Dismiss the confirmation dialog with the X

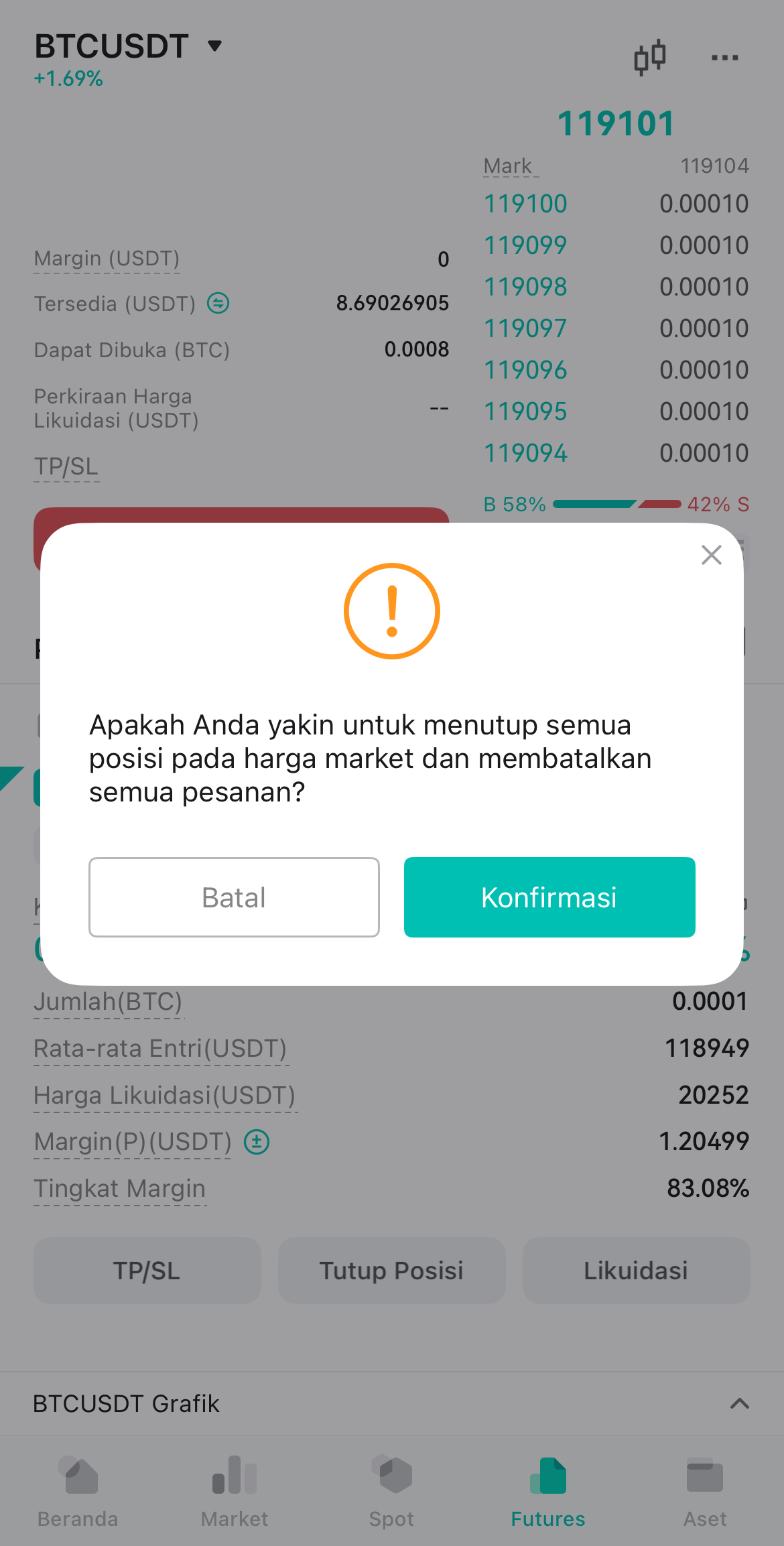tap(711, 555)
